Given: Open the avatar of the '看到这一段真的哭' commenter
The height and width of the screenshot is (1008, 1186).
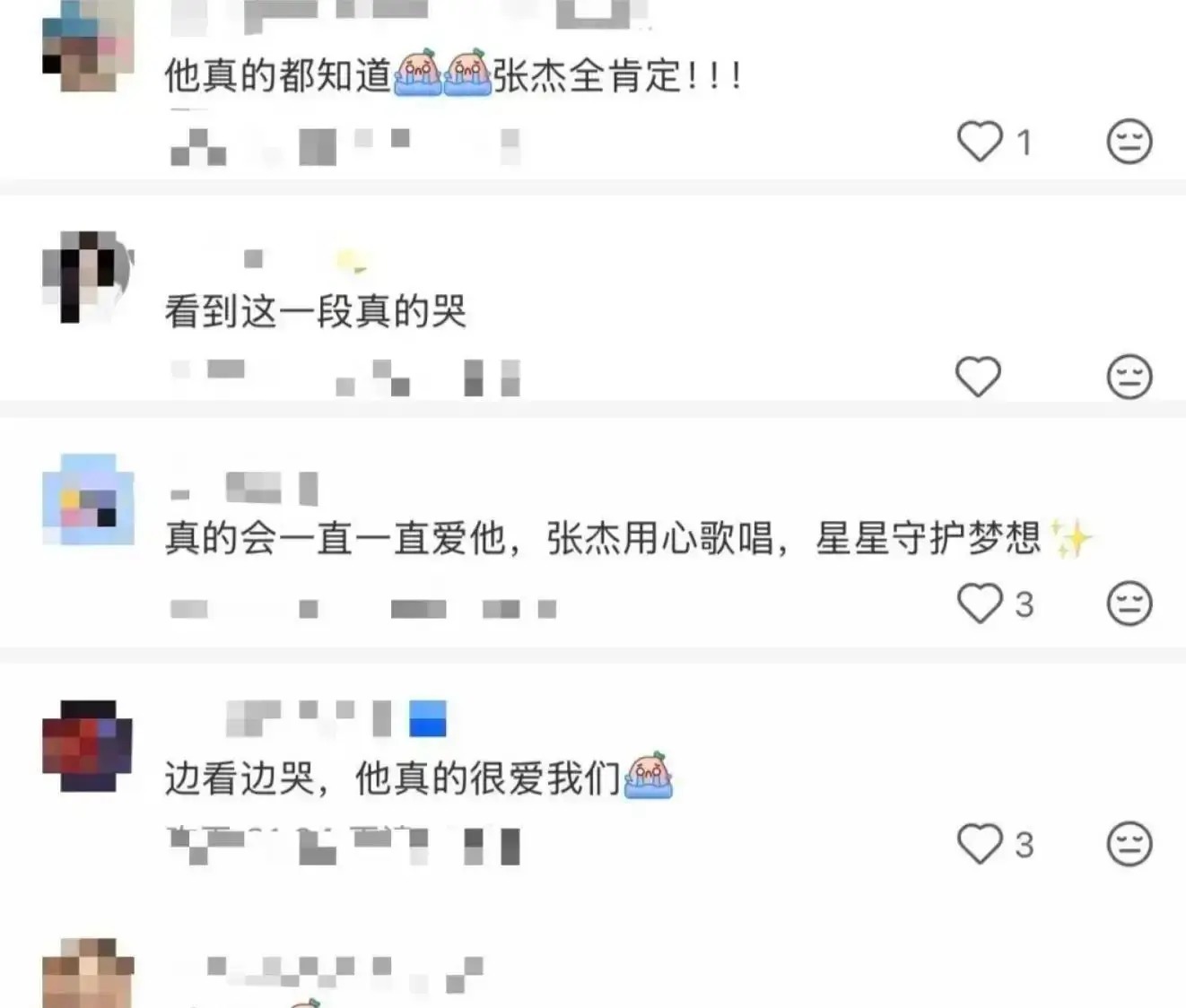Looking at the screenshot, I should [x=87, y=275].
